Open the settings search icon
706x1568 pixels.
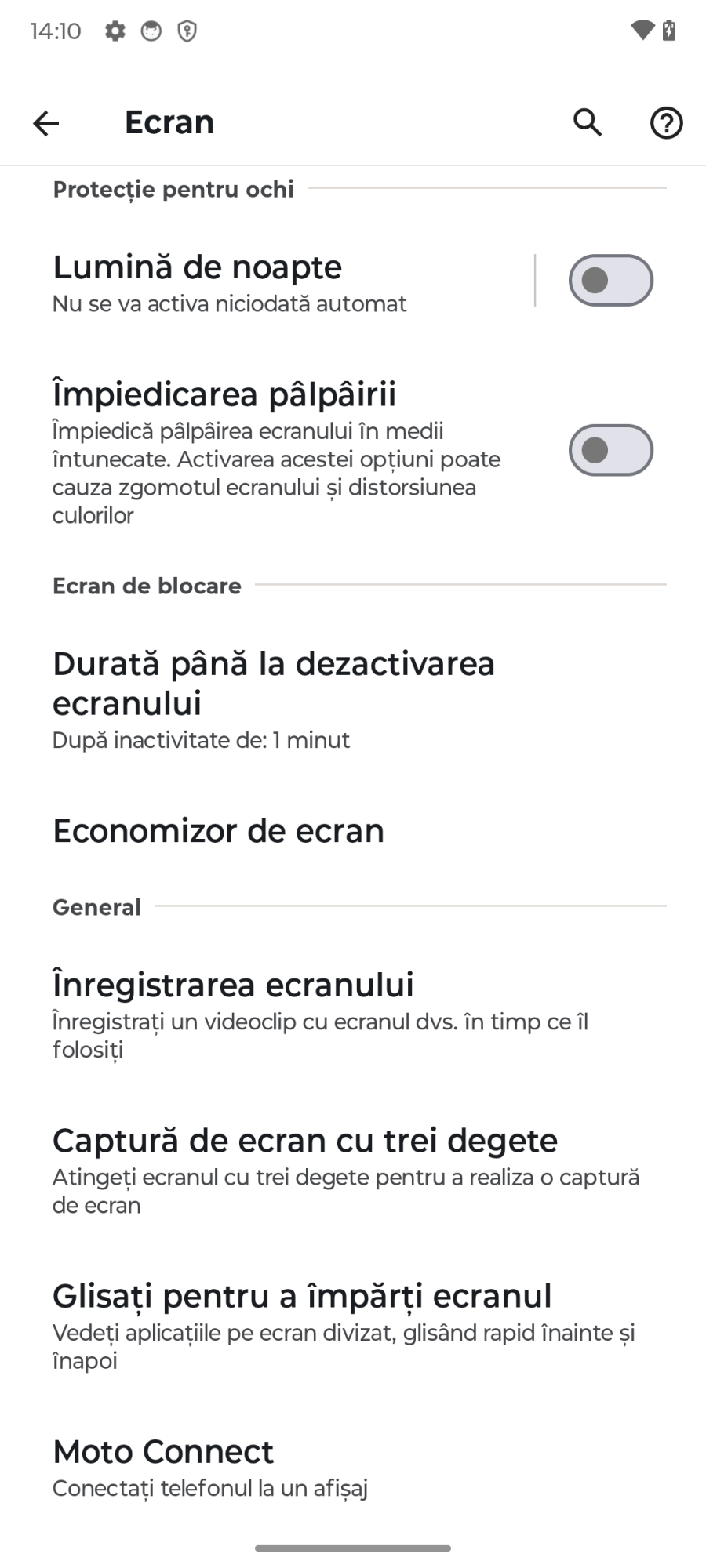[x=588, y=123]
